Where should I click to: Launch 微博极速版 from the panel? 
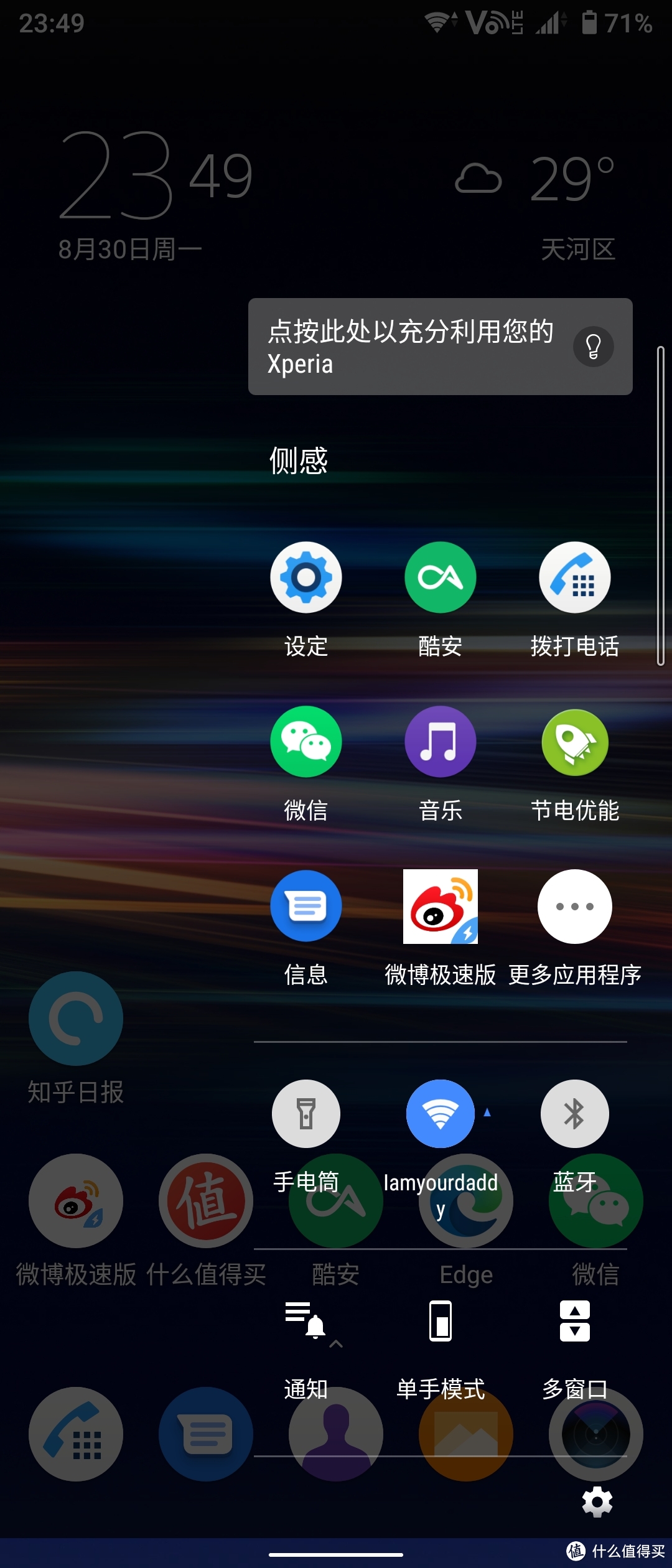(x=440, y=906)
